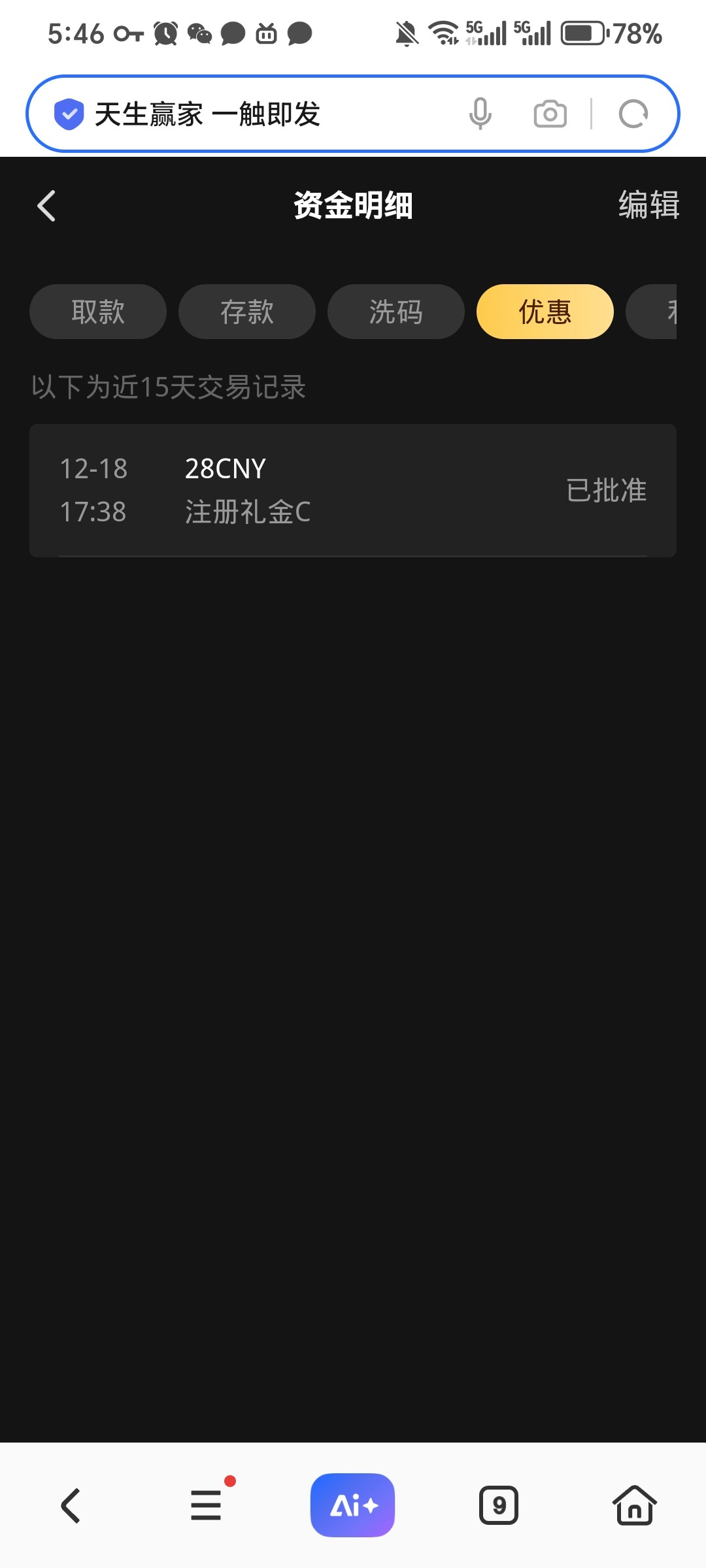The width and height of the screenshot is (706, 1568).
Task: Select the 优惠 filter chip
Action: pyautogui.click(x=545, y=312)
